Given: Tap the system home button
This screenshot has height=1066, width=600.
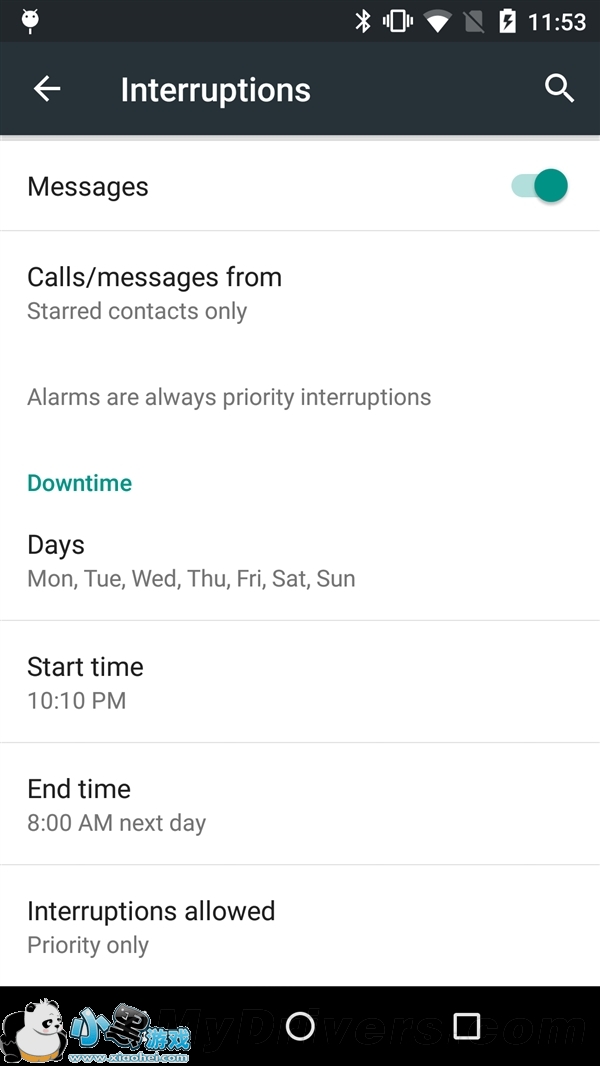Looking at the screenshot, I should [300, 1026].
